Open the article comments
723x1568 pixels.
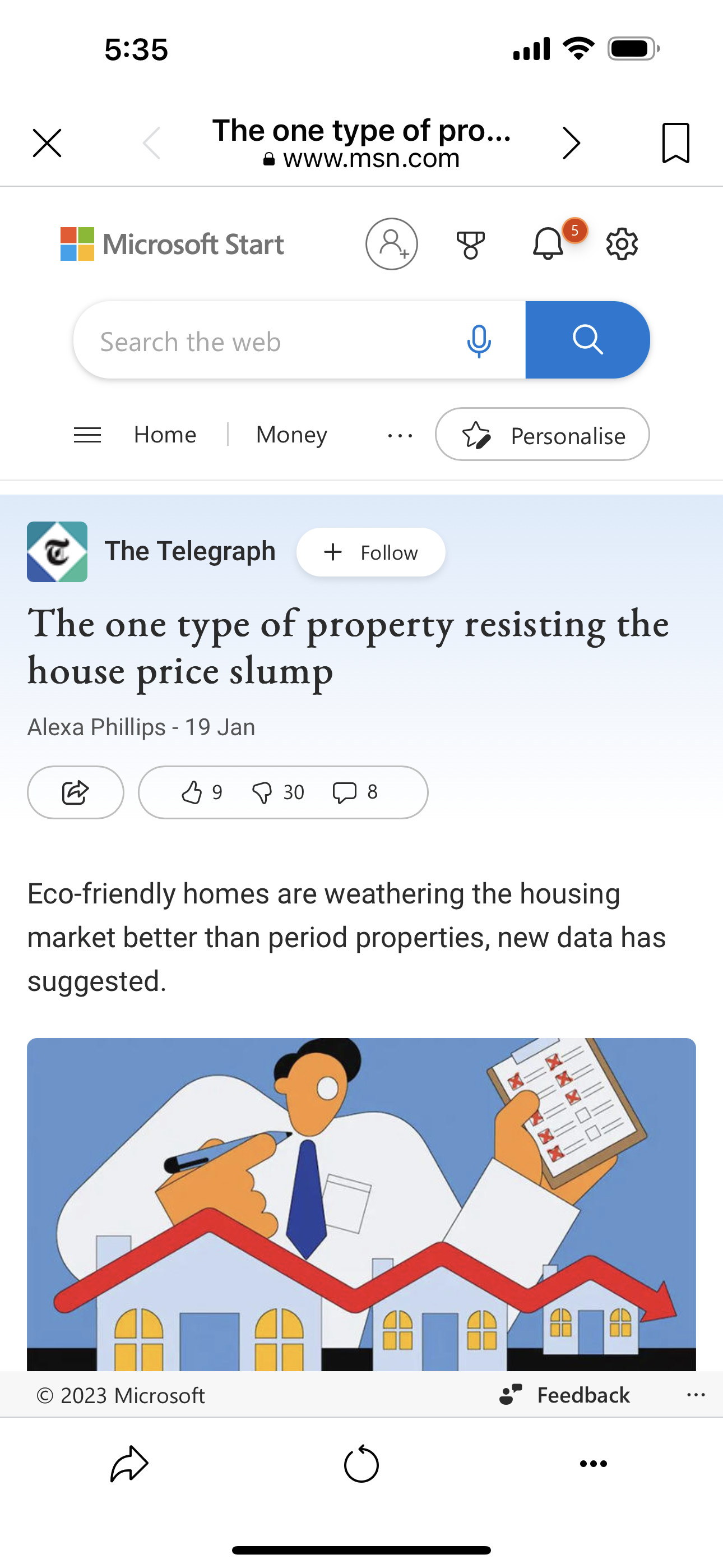click(x=355, y=792)
